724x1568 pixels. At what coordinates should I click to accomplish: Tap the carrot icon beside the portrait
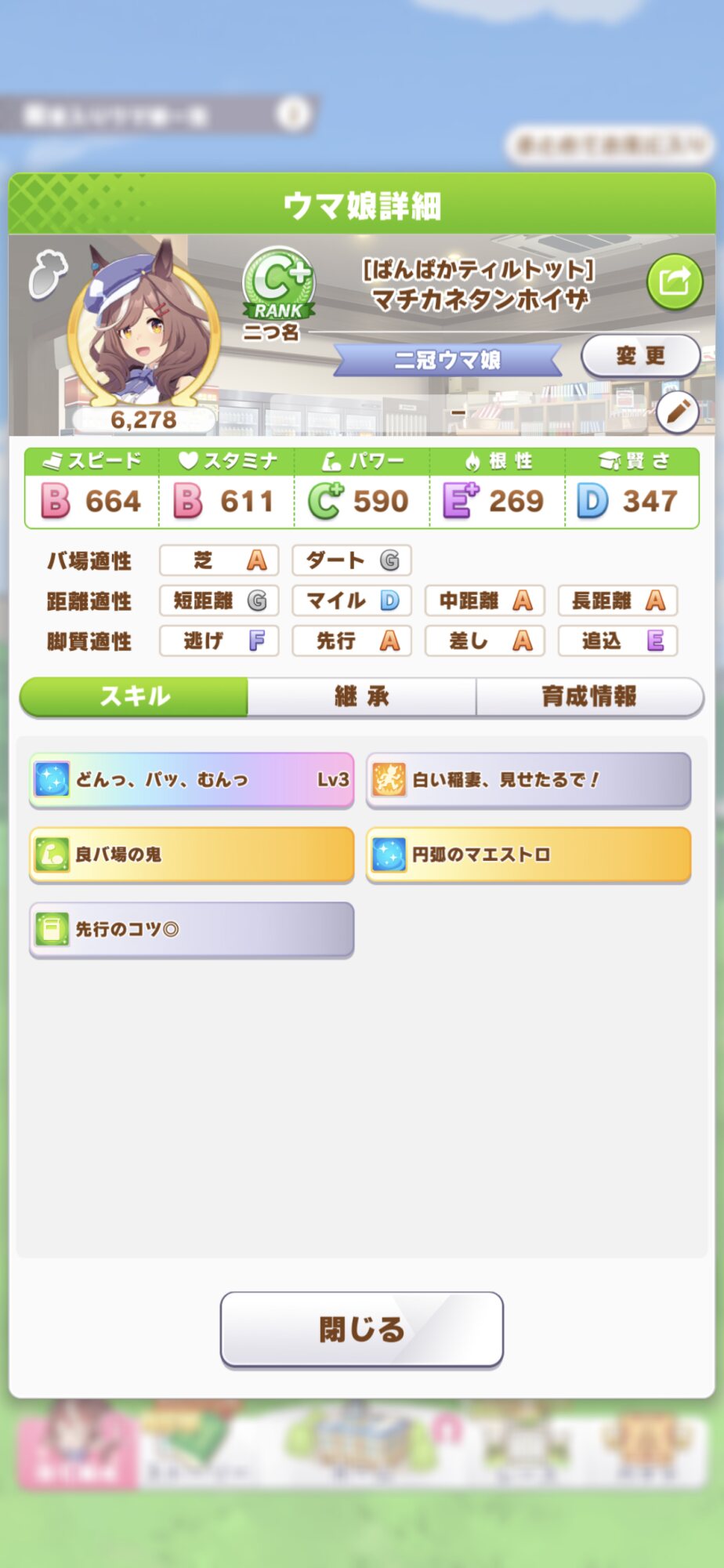click(48, 274)
